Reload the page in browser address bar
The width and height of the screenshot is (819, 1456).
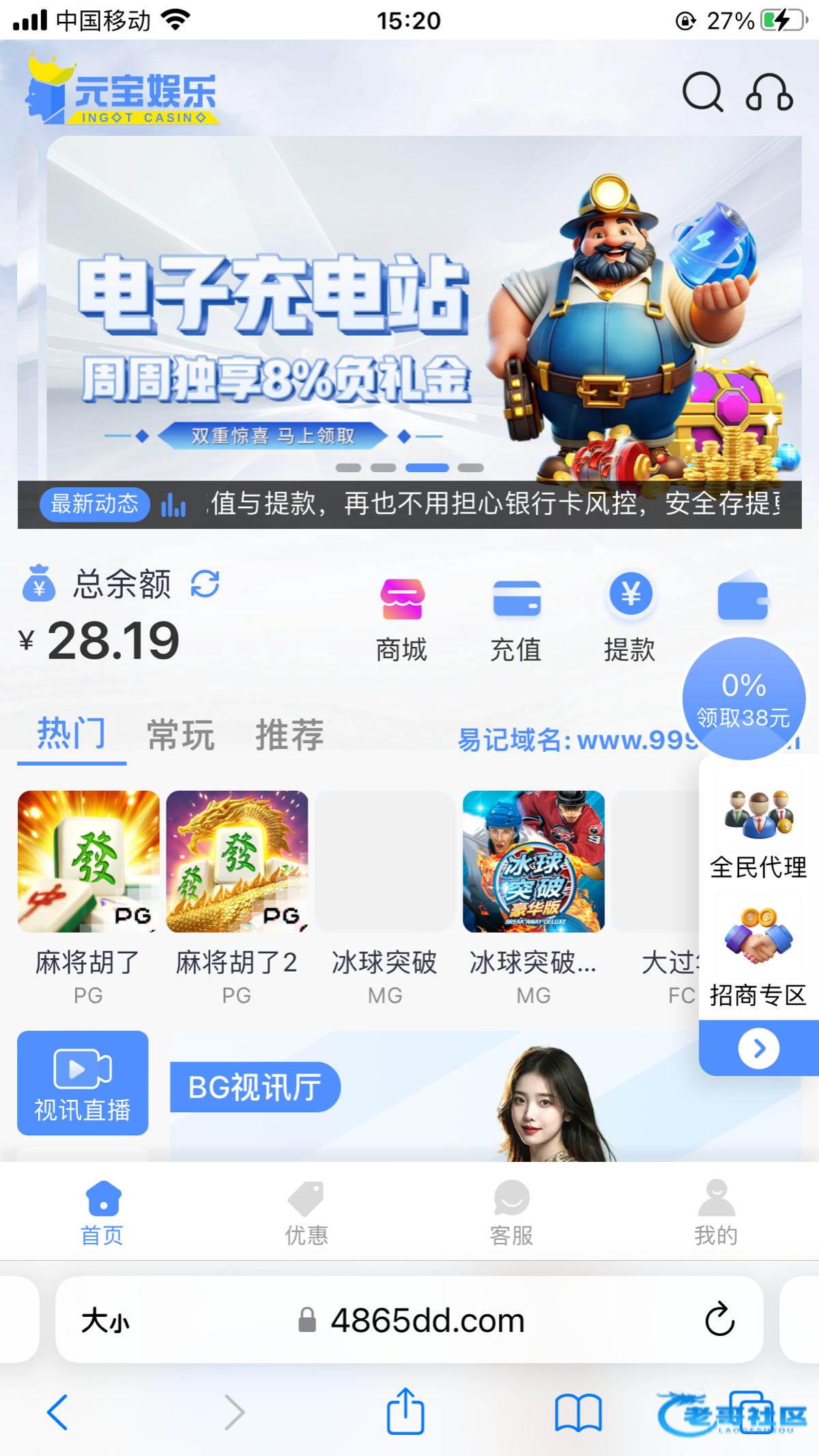(719, 1320)
